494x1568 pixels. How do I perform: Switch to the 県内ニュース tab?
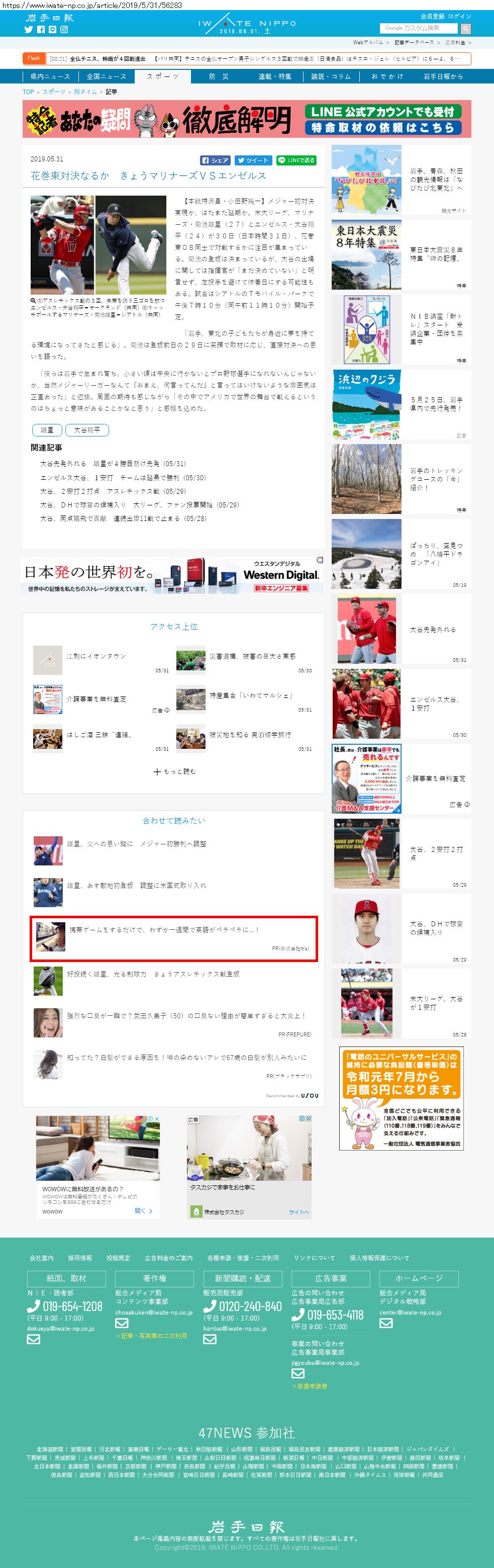point(50,76)
